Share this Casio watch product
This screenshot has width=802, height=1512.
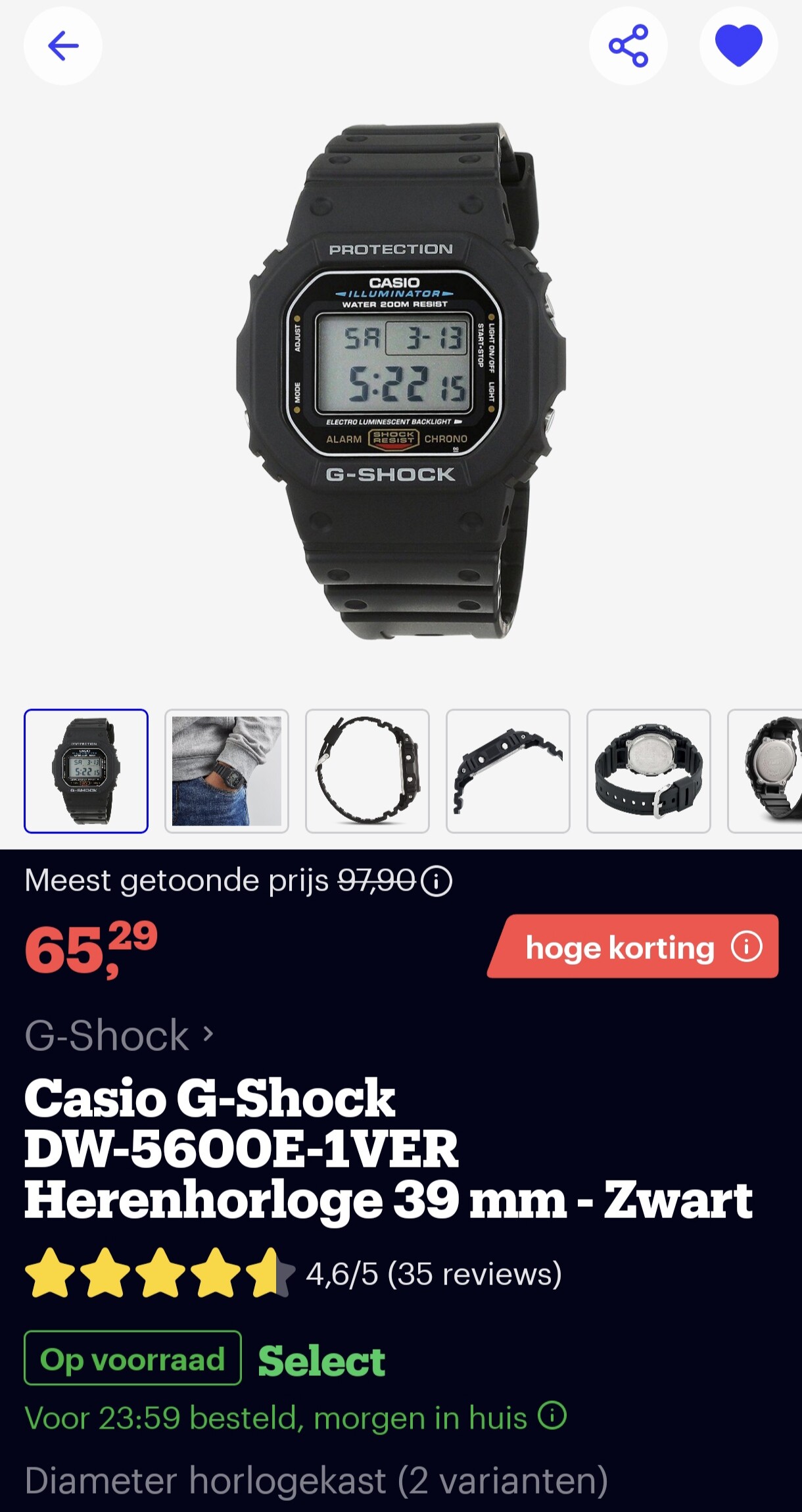coord(628,46)
